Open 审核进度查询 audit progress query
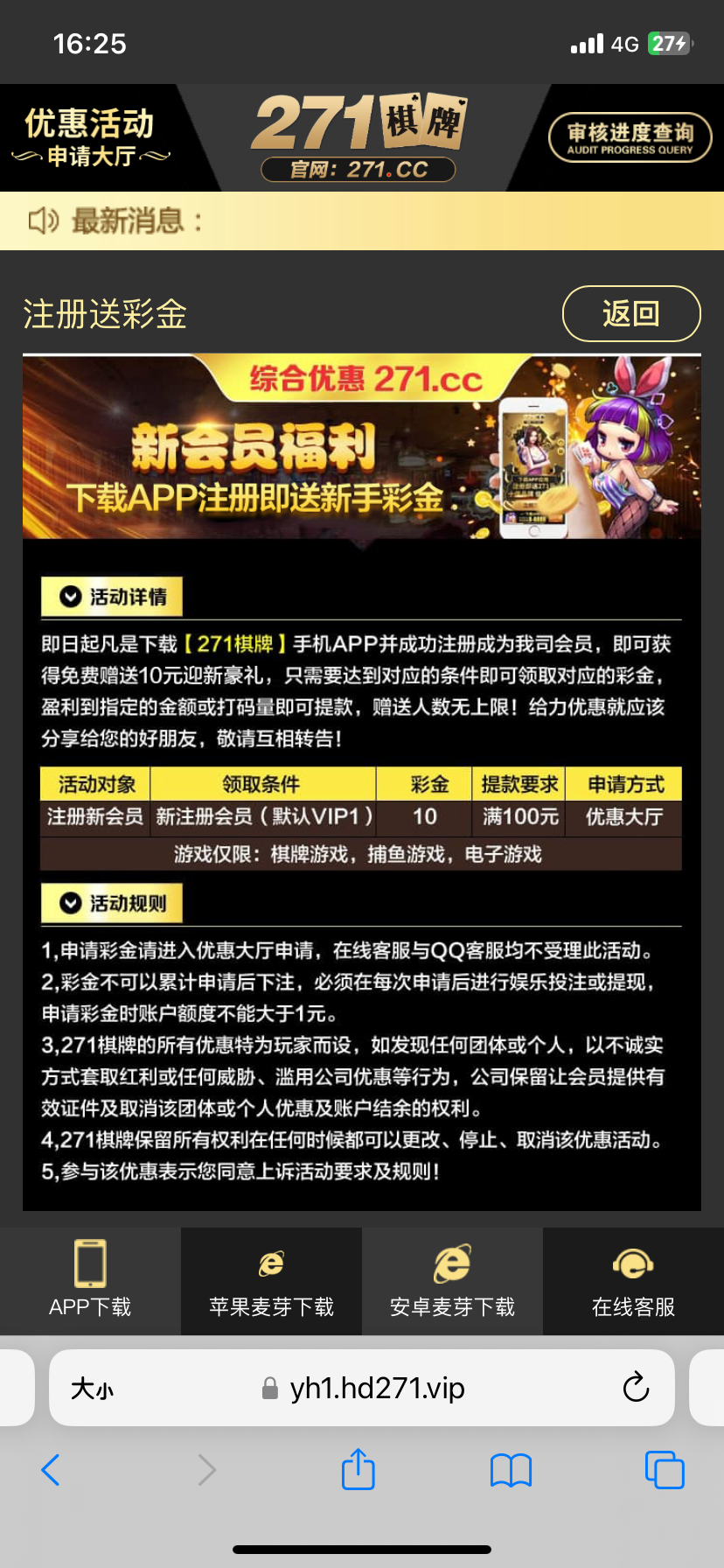The width and height of the screenshot is (724, 1568). point(630,137)
